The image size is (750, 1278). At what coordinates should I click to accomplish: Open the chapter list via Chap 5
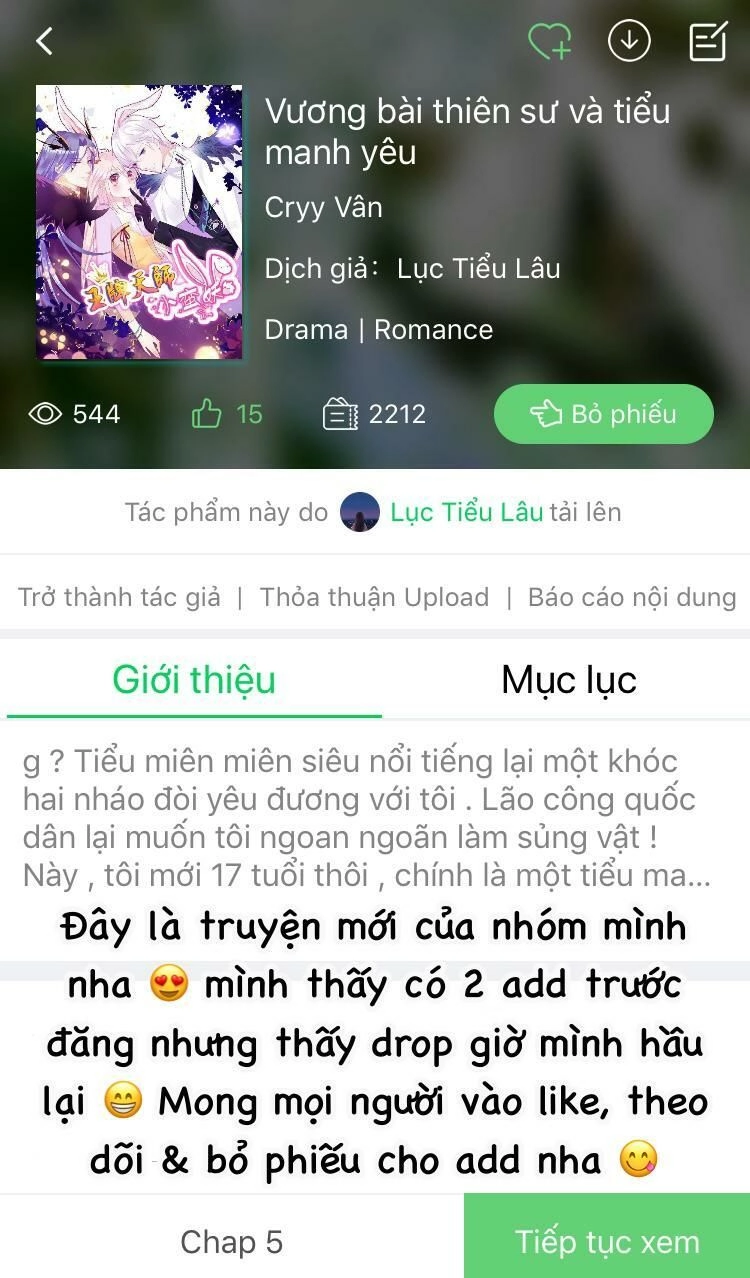tap(231, 1241)
